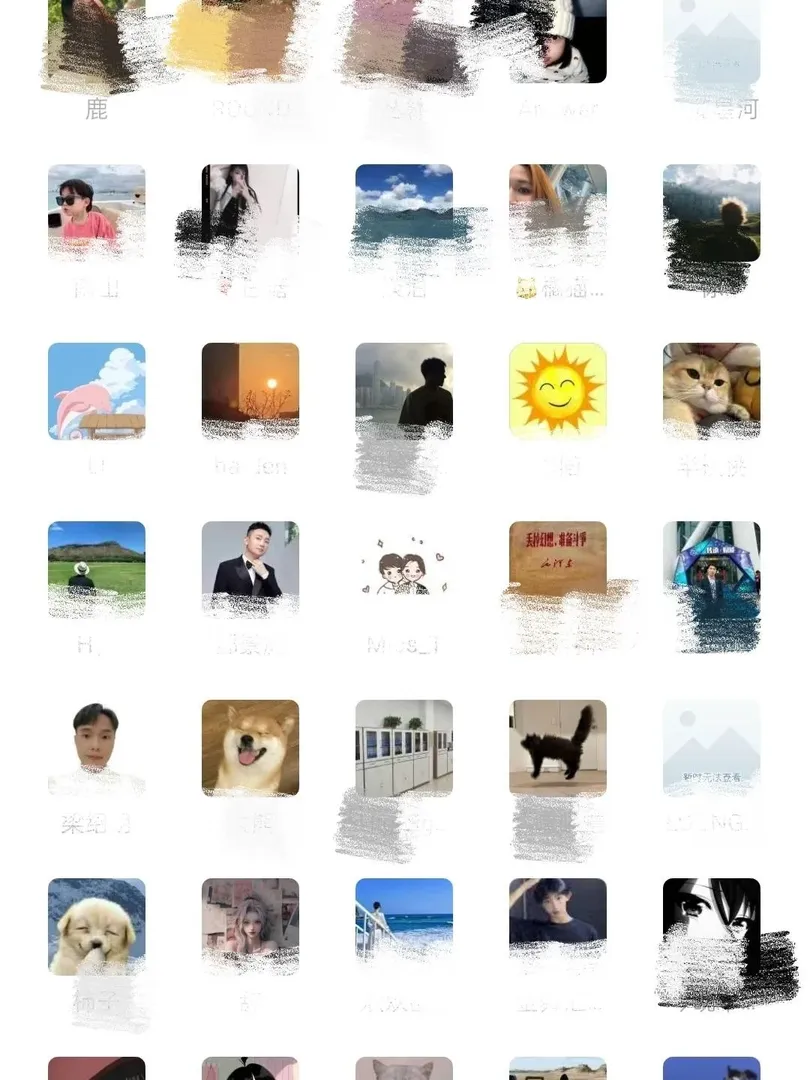Open the sunset photo avatar member
Viewport: 810px width, 1080px height.
pos(250,389)
